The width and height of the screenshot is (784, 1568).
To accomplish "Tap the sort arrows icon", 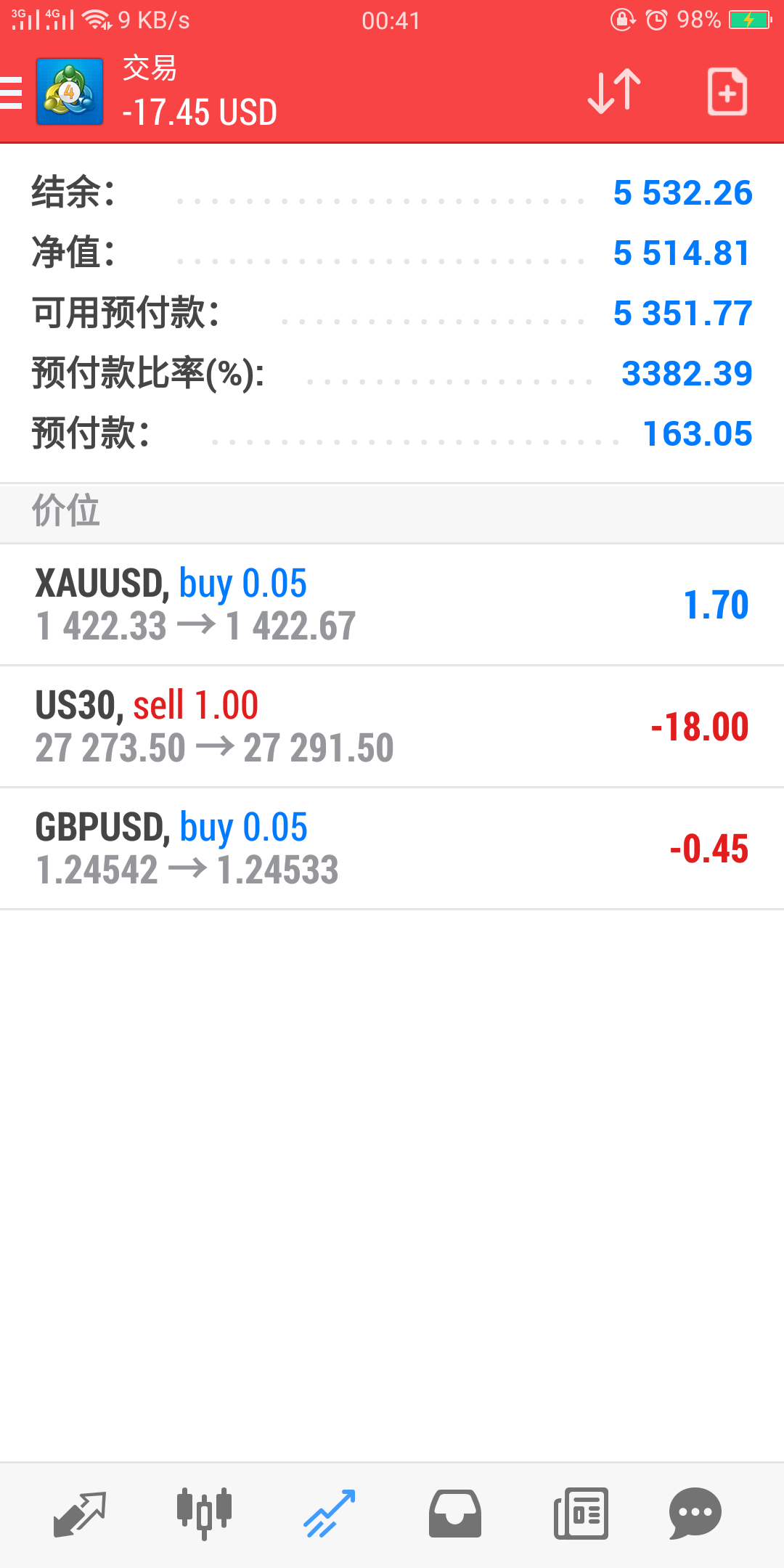I will click(x=614, y=91).
